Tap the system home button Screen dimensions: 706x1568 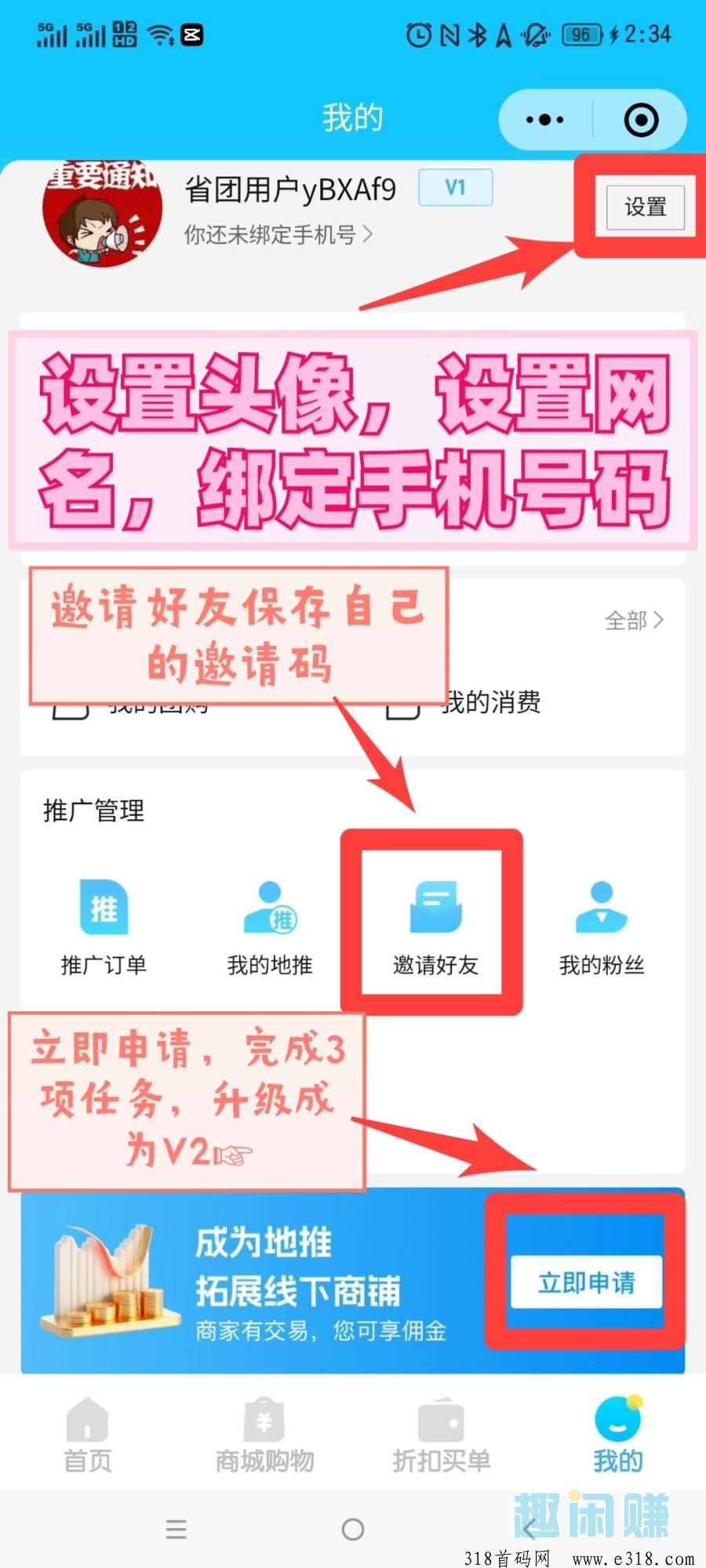pos(353,1529)
